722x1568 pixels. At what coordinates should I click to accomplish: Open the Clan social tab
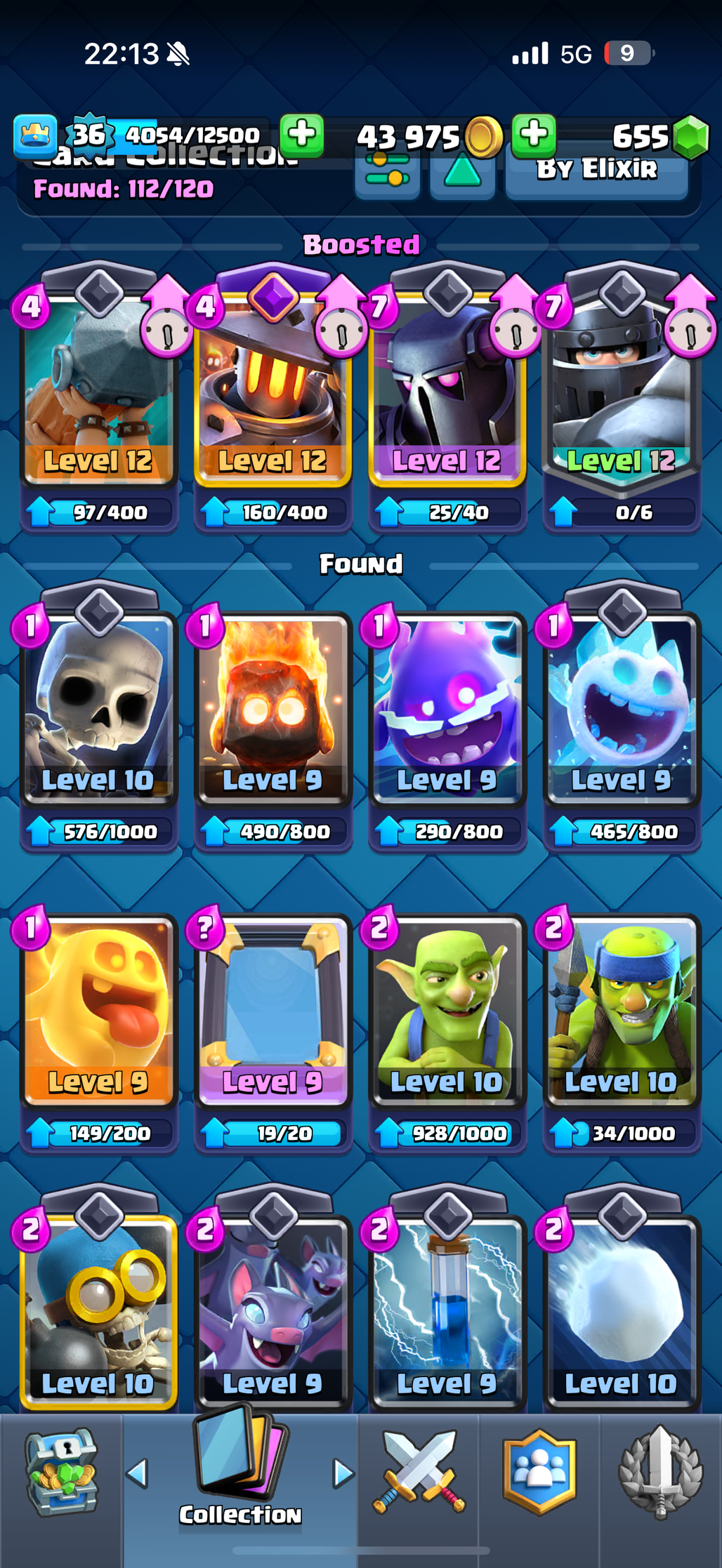(539, 1474)
